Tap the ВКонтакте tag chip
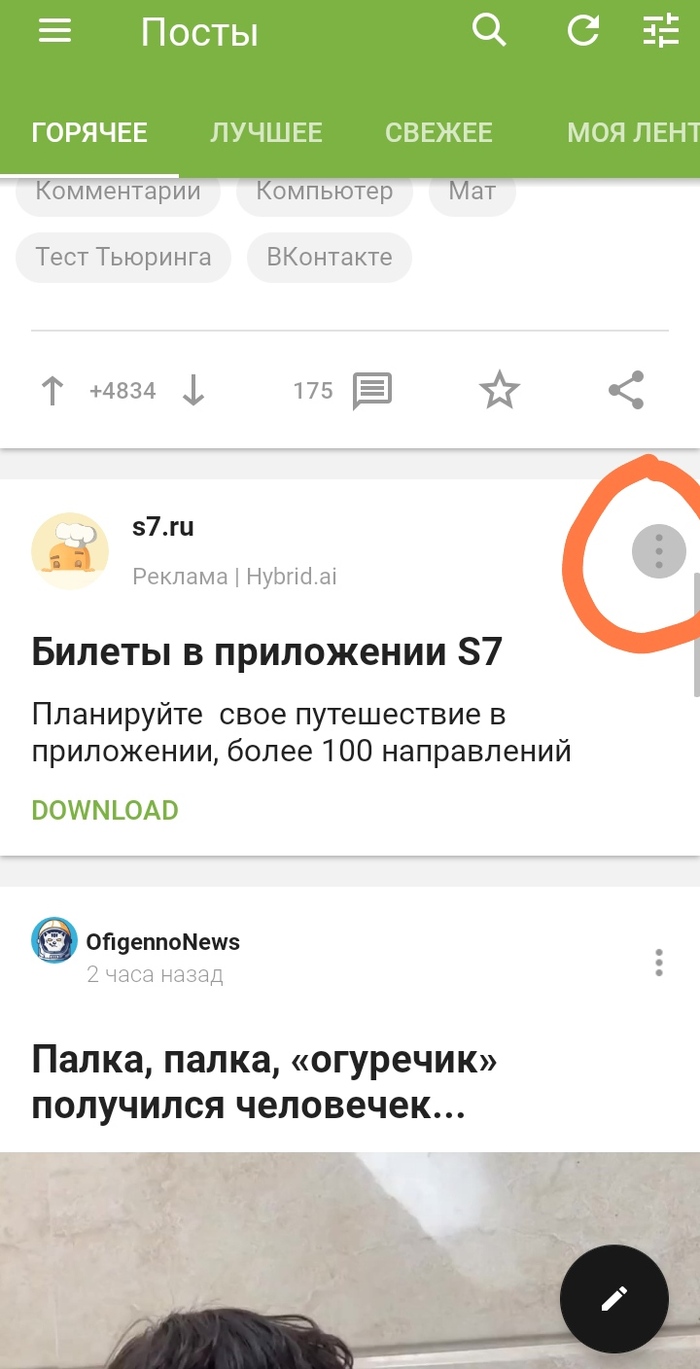700x1369 pixels. 329,257
